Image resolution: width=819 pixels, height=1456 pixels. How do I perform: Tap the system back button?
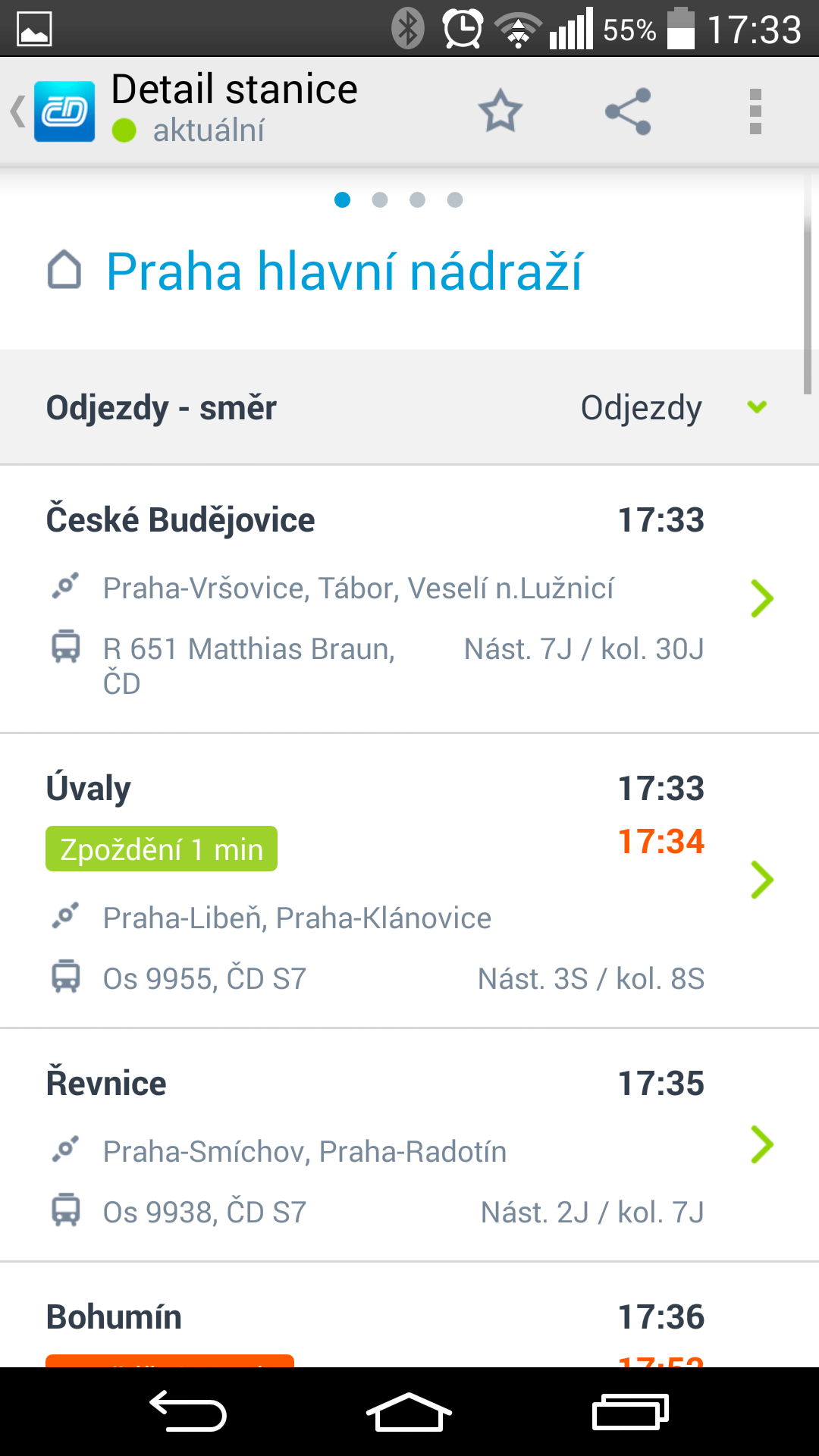click(x=188, y=1411)
